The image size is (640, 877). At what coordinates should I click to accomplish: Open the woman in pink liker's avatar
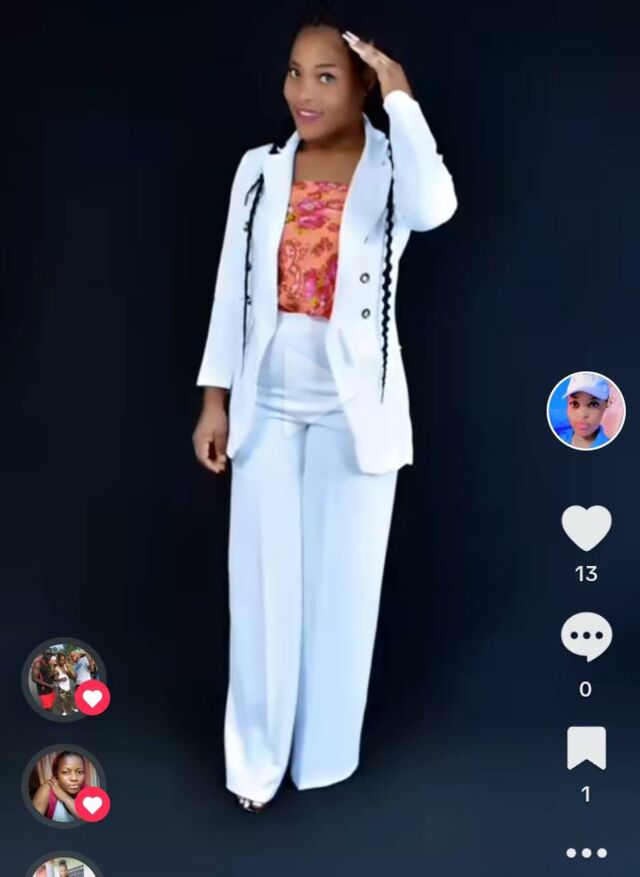click(x=64, y=786)
